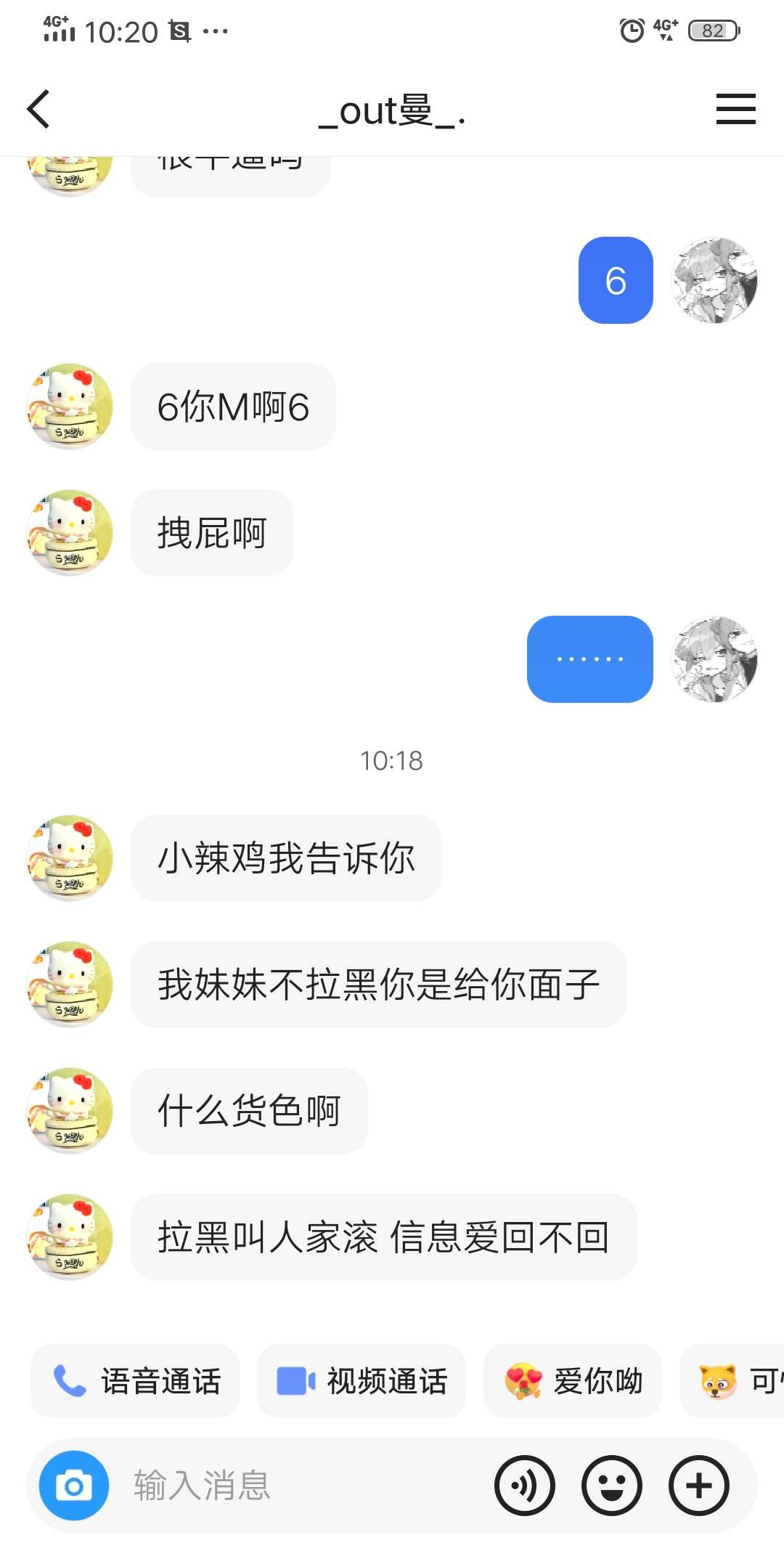Start a voice call (语音通话)

click(x=136, y=1381)
